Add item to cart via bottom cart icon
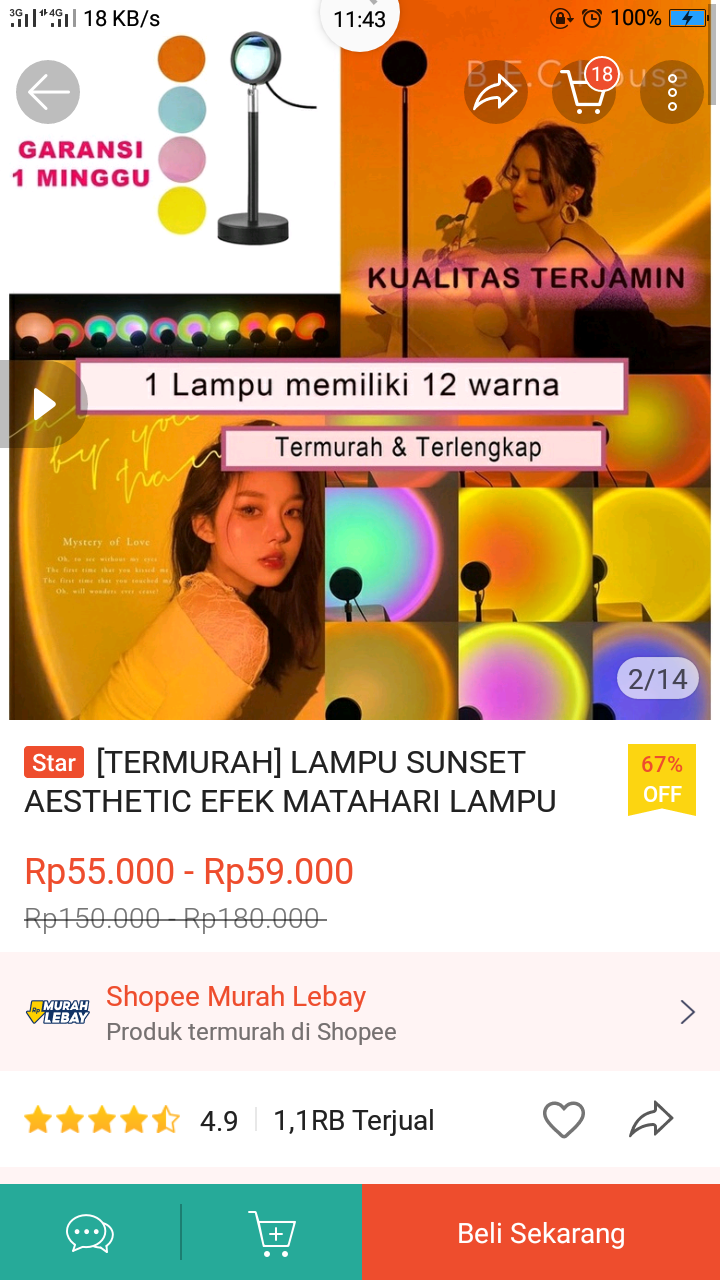The image size is (720, 1280). tap(271, 1232)
